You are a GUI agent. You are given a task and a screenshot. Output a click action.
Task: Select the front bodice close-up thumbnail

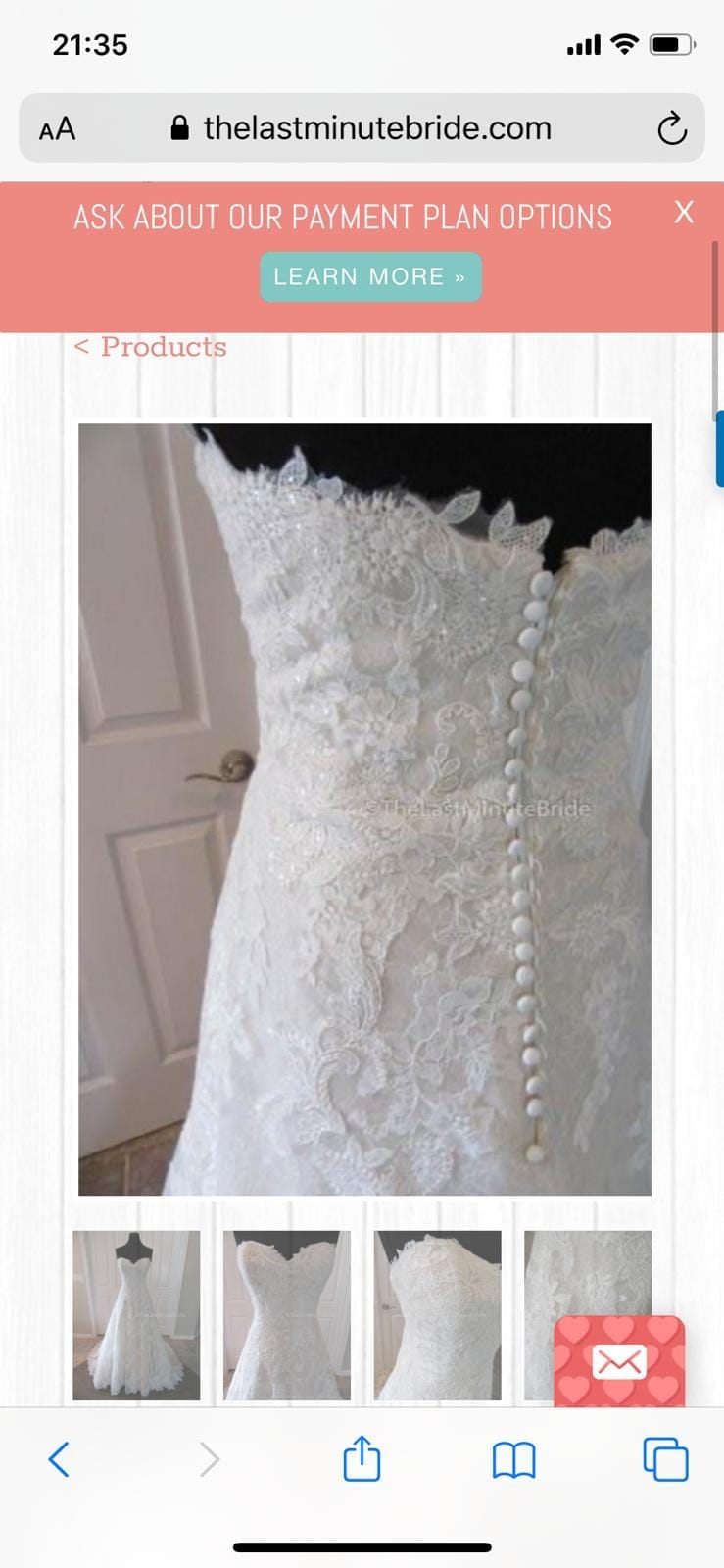[287, 1314]
